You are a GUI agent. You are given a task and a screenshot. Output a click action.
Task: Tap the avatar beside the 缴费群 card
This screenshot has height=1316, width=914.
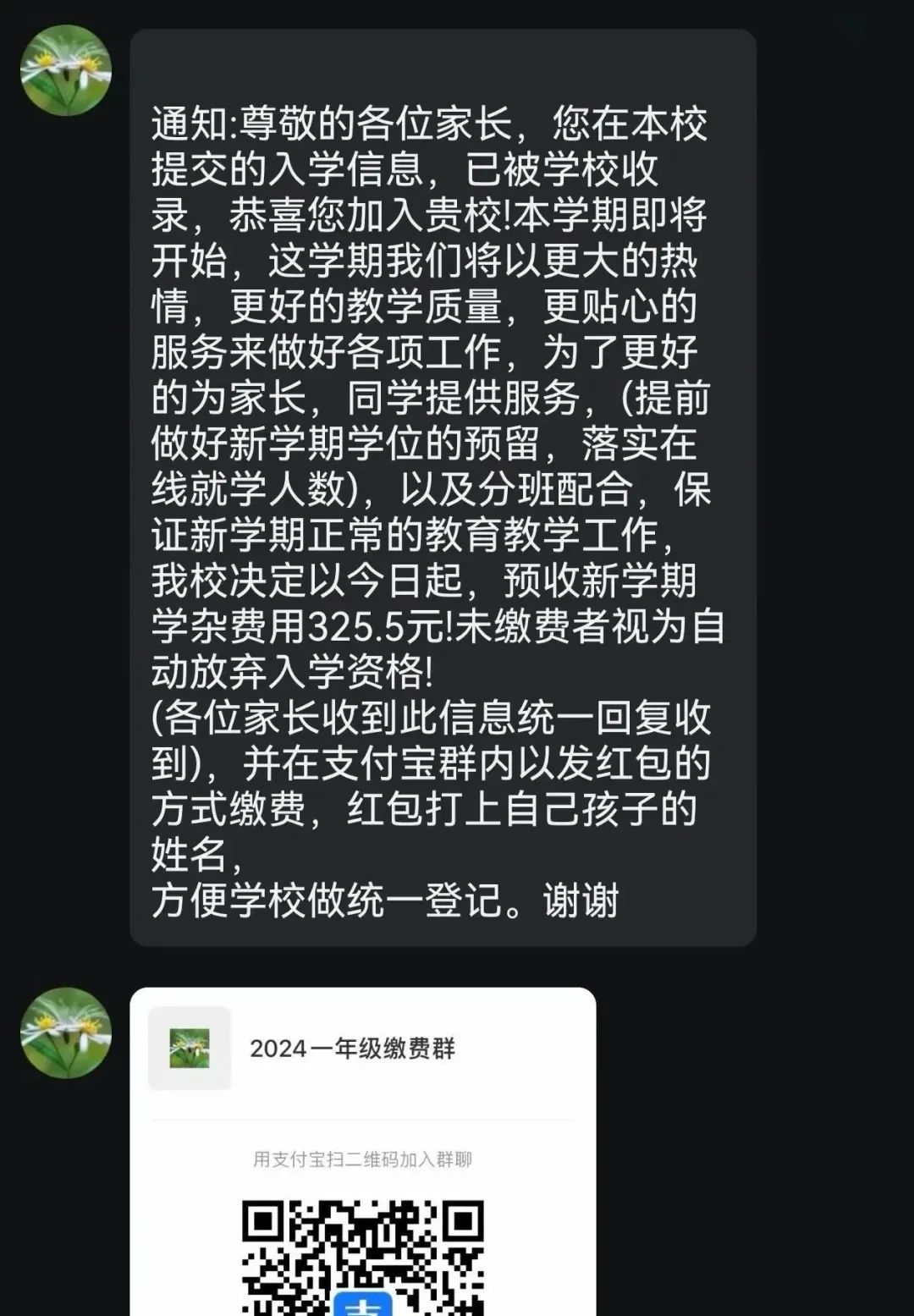click(66, 1032)
